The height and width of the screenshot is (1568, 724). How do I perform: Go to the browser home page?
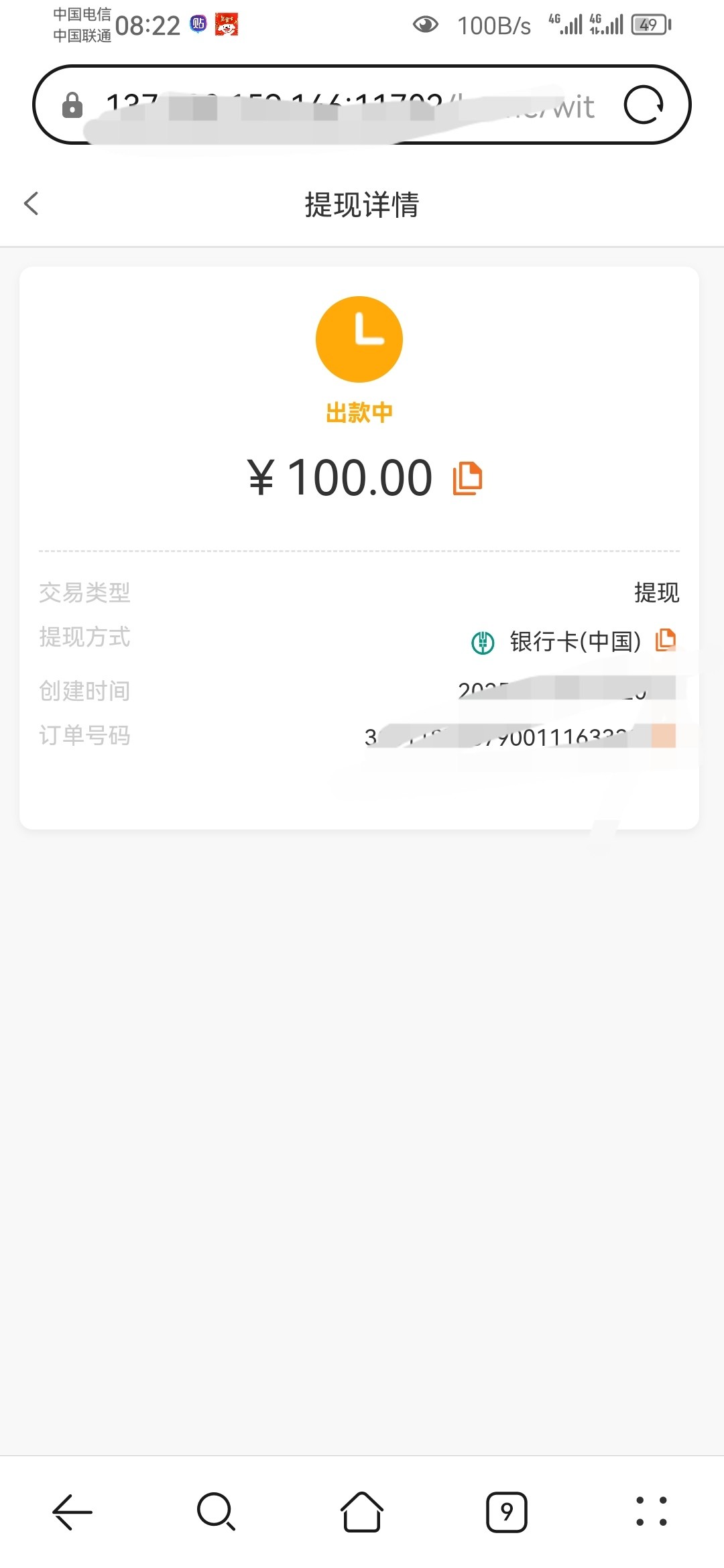pos(362,1512)
